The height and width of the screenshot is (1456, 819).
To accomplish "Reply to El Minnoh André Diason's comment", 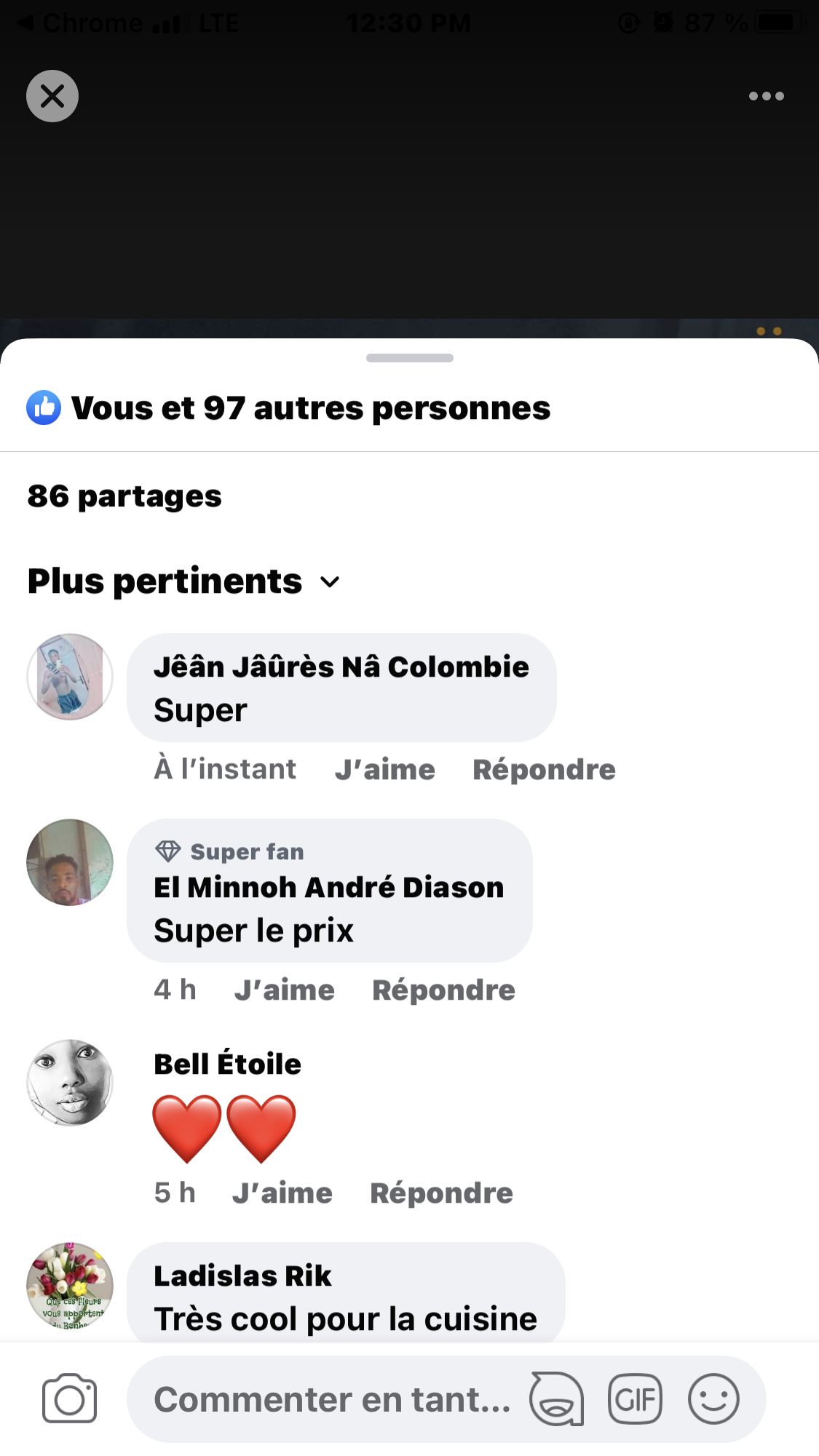I will 443,990.
